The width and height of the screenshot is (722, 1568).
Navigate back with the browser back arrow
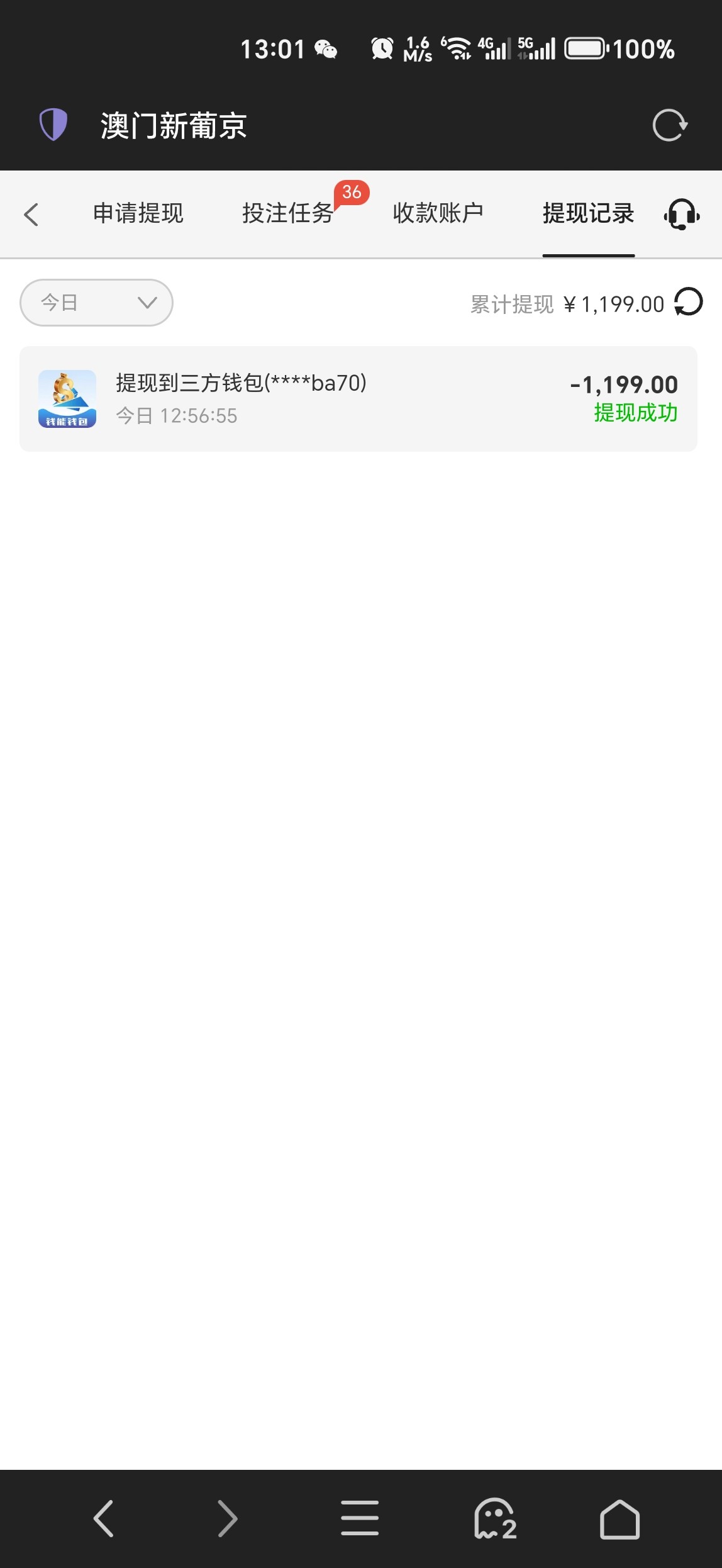104,1518
